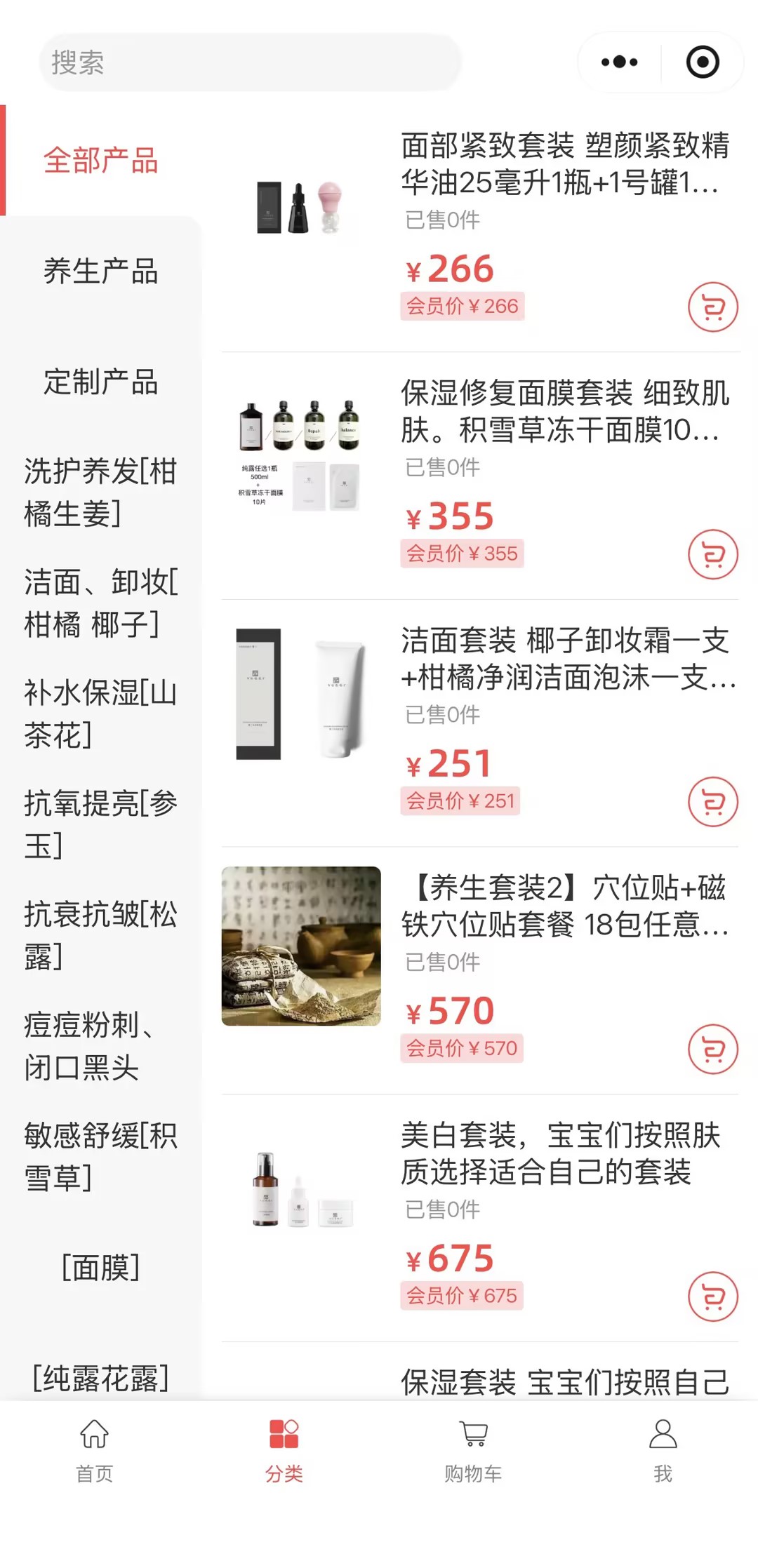Select the 养生产品 category
758x1568 pixels.
[100, 272]
